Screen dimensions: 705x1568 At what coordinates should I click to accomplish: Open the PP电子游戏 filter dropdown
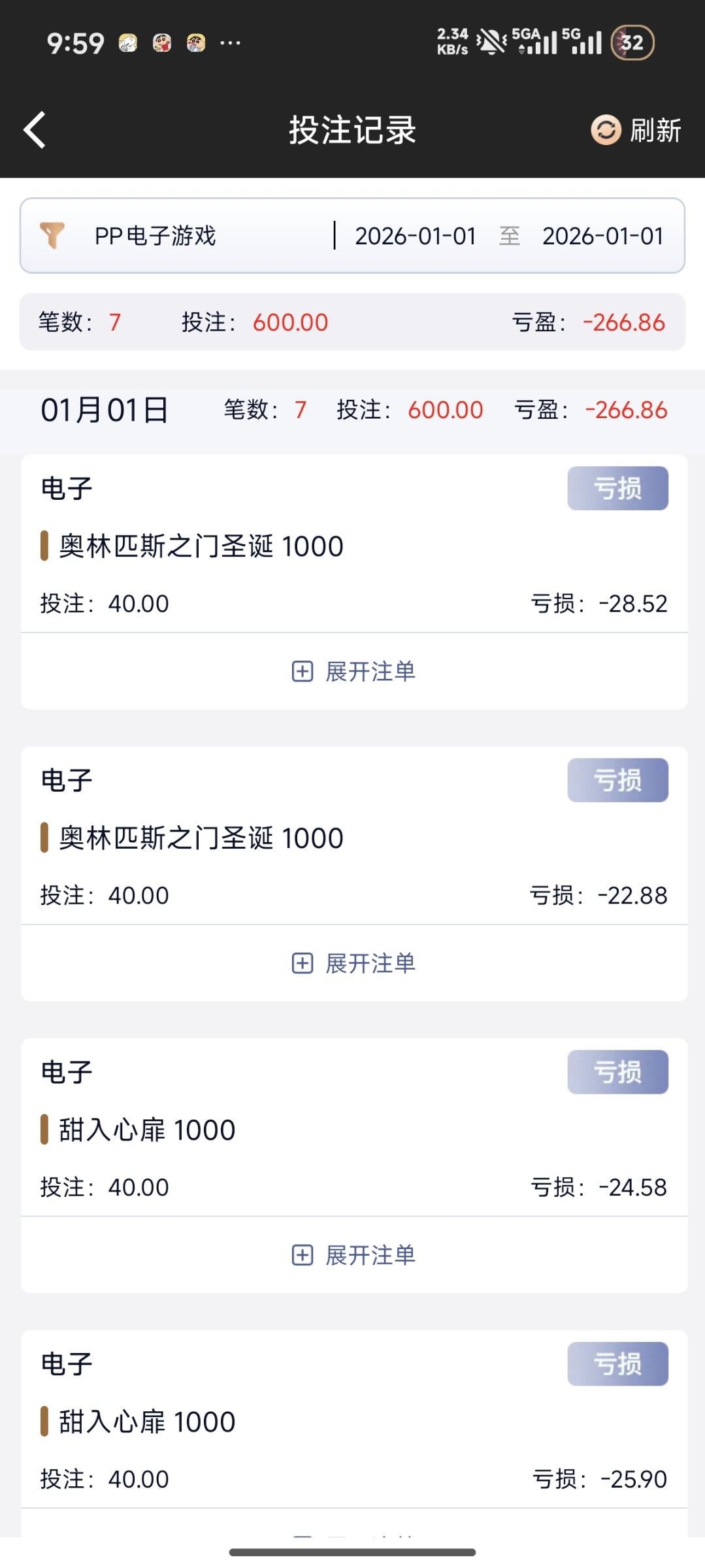(155, 236)
